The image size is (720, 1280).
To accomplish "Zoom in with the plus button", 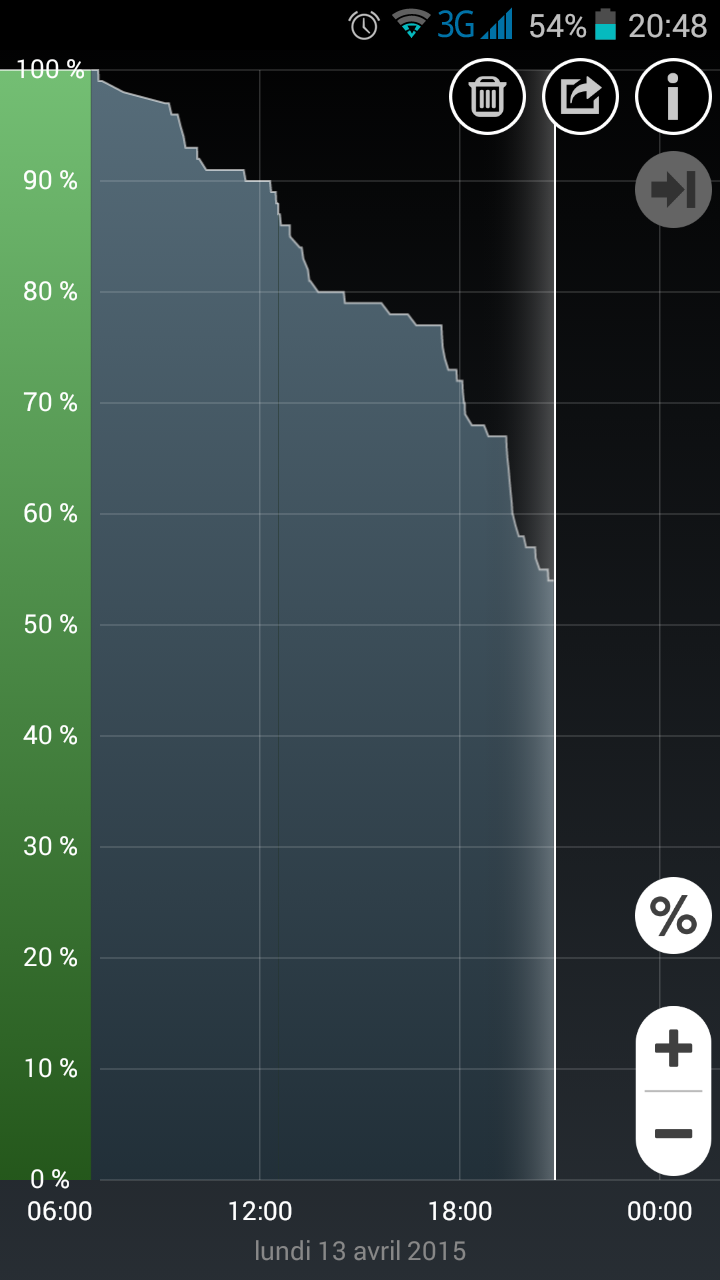I will click(x=673, y=1050).
